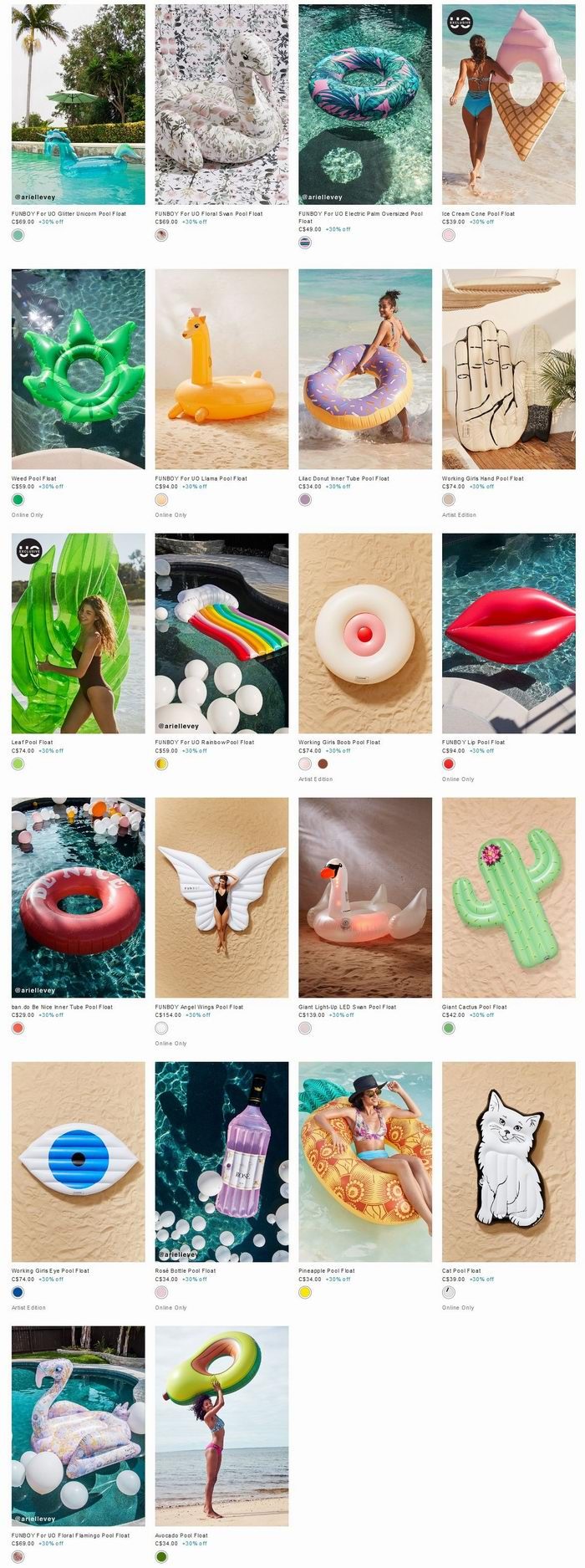View the Floral Swan Pool Float
This screenshot has width=585, height=1568.
pyautogui.click(x=221, y=105)
